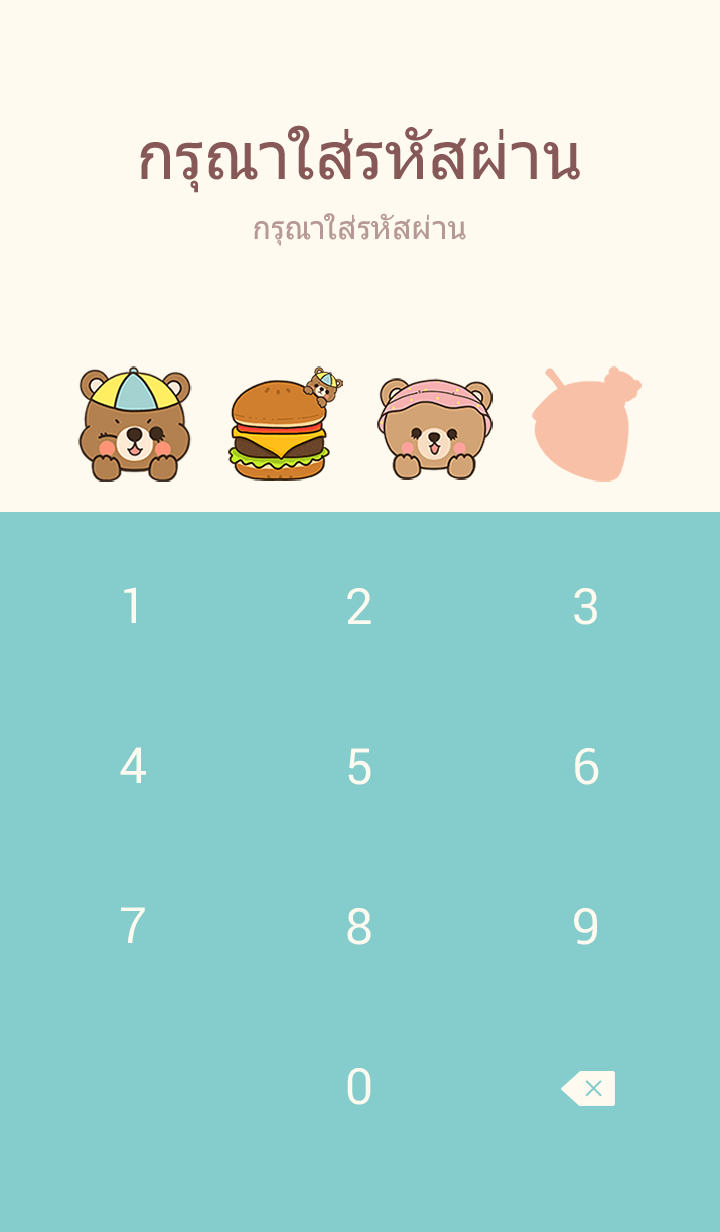Select number 4 on the keypad
Viewport: 720px width, 1232px height.
[132, 767]
